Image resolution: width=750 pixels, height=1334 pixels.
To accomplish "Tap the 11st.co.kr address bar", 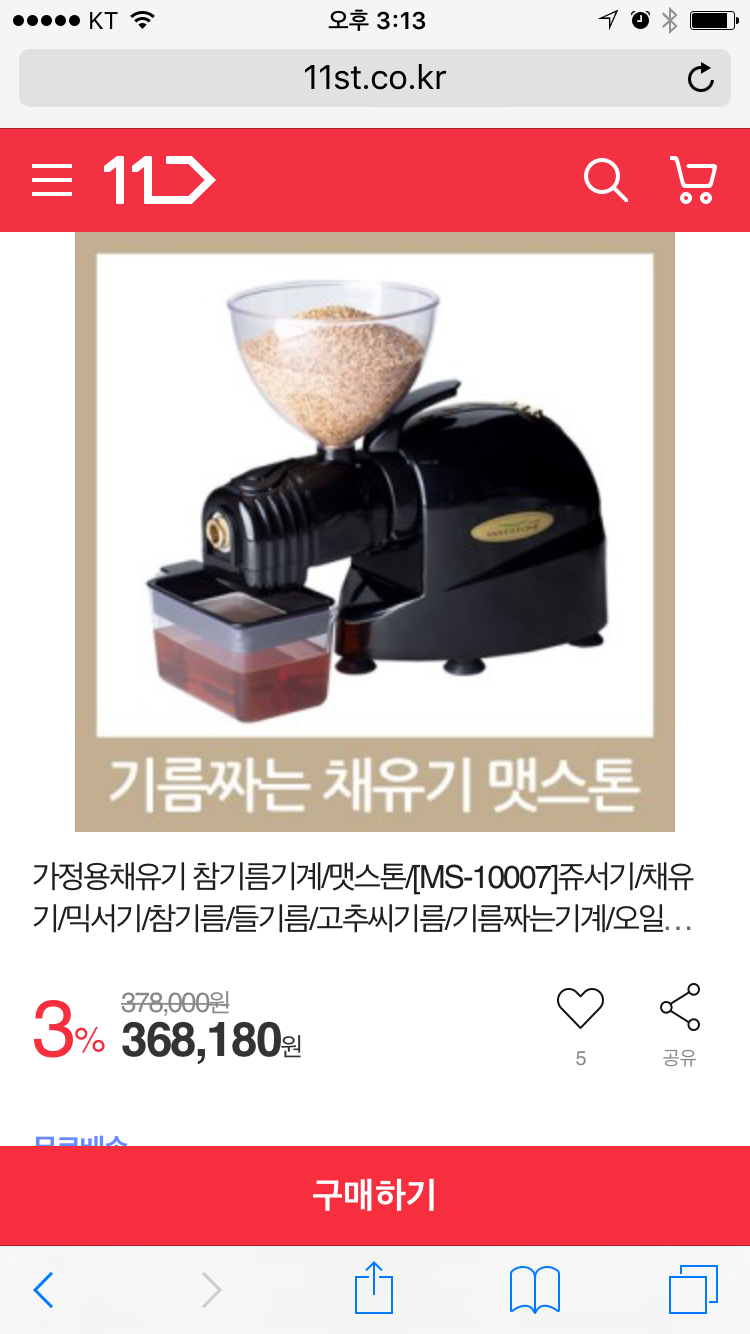I will click(375, 78).
